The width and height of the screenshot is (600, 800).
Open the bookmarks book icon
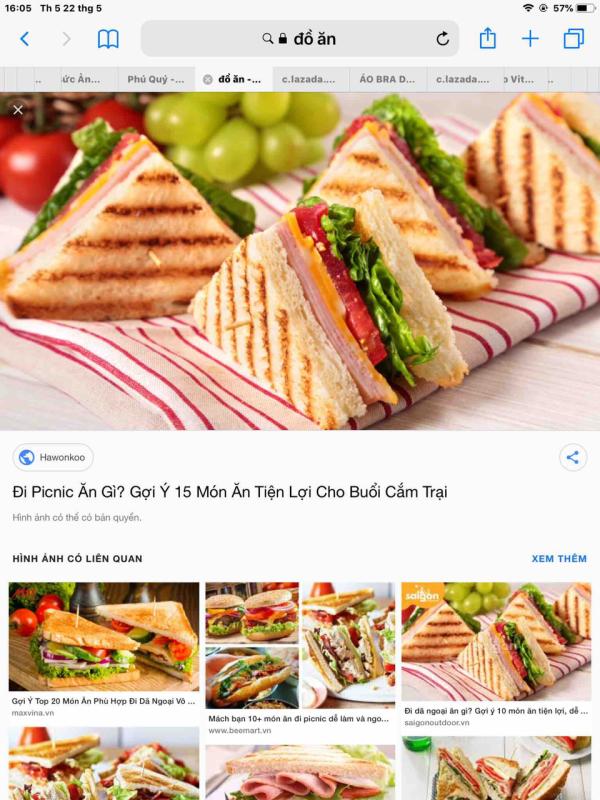108,39
